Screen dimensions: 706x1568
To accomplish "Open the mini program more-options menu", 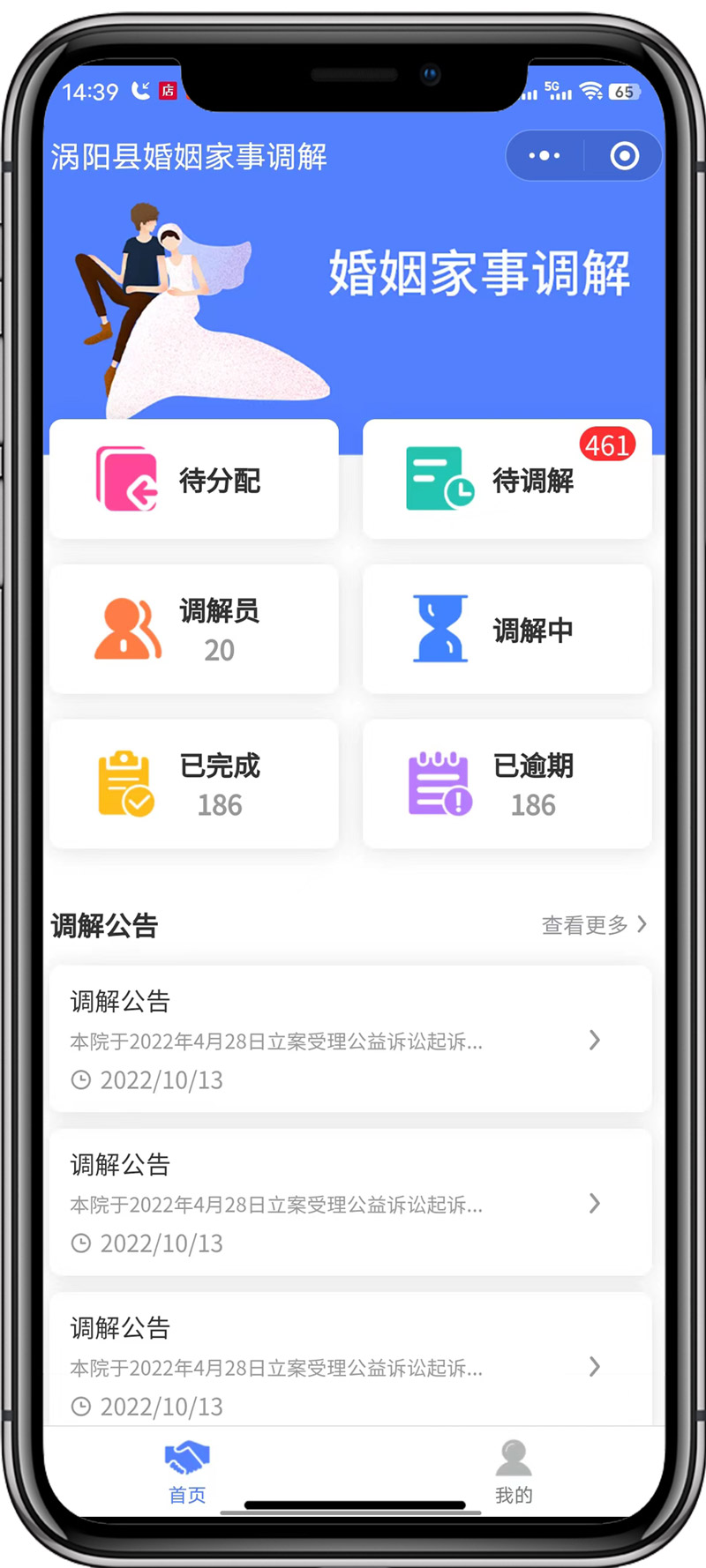I will 545,156.
